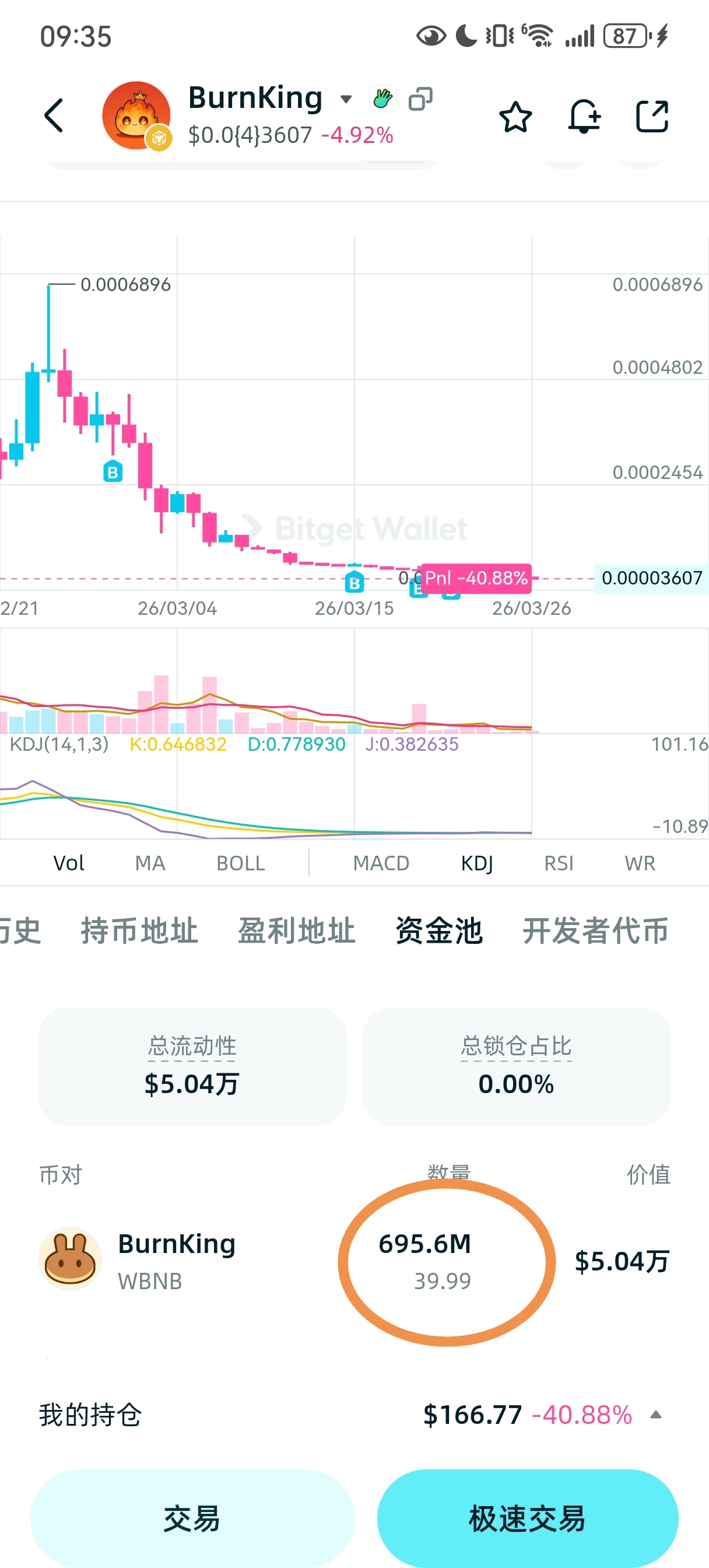Tap the 交易 button
709x1568 pixels.
pos(192,1517)
